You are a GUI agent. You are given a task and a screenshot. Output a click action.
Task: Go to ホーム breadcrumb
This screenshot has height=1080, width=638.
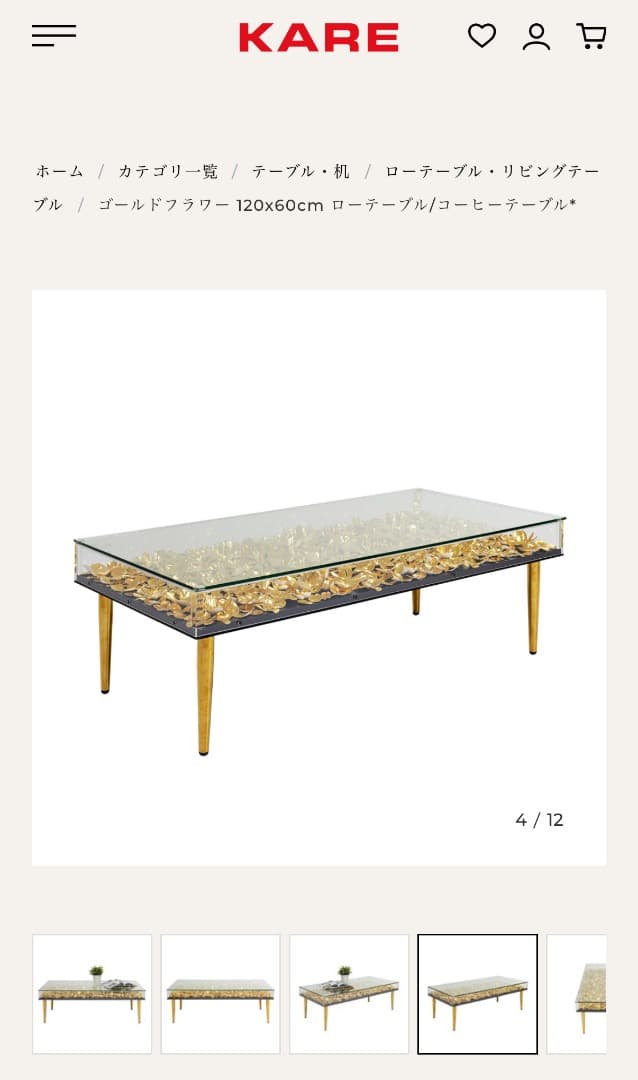coord(60,171)
